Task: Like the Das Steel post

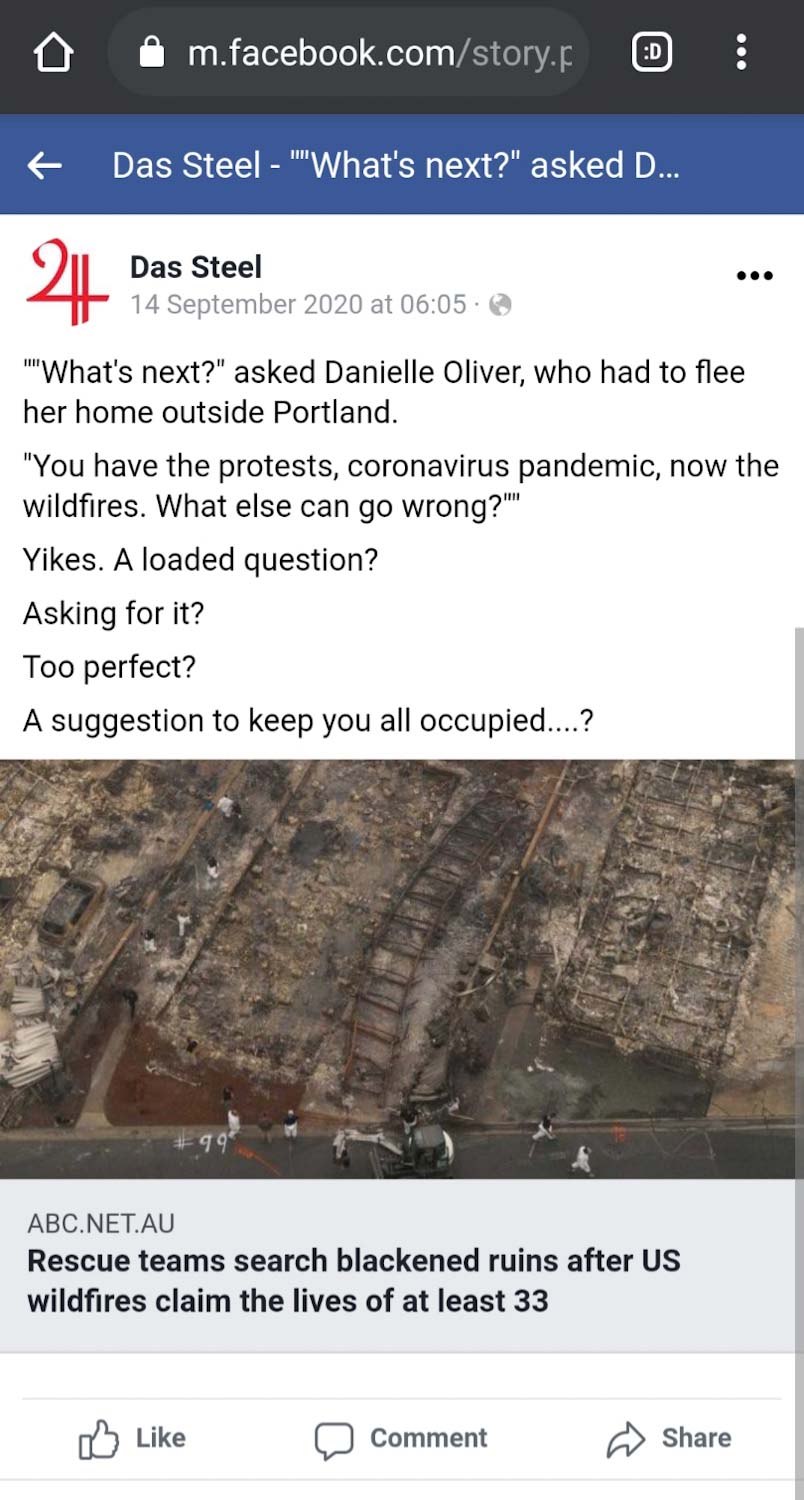Action: 133,1438
